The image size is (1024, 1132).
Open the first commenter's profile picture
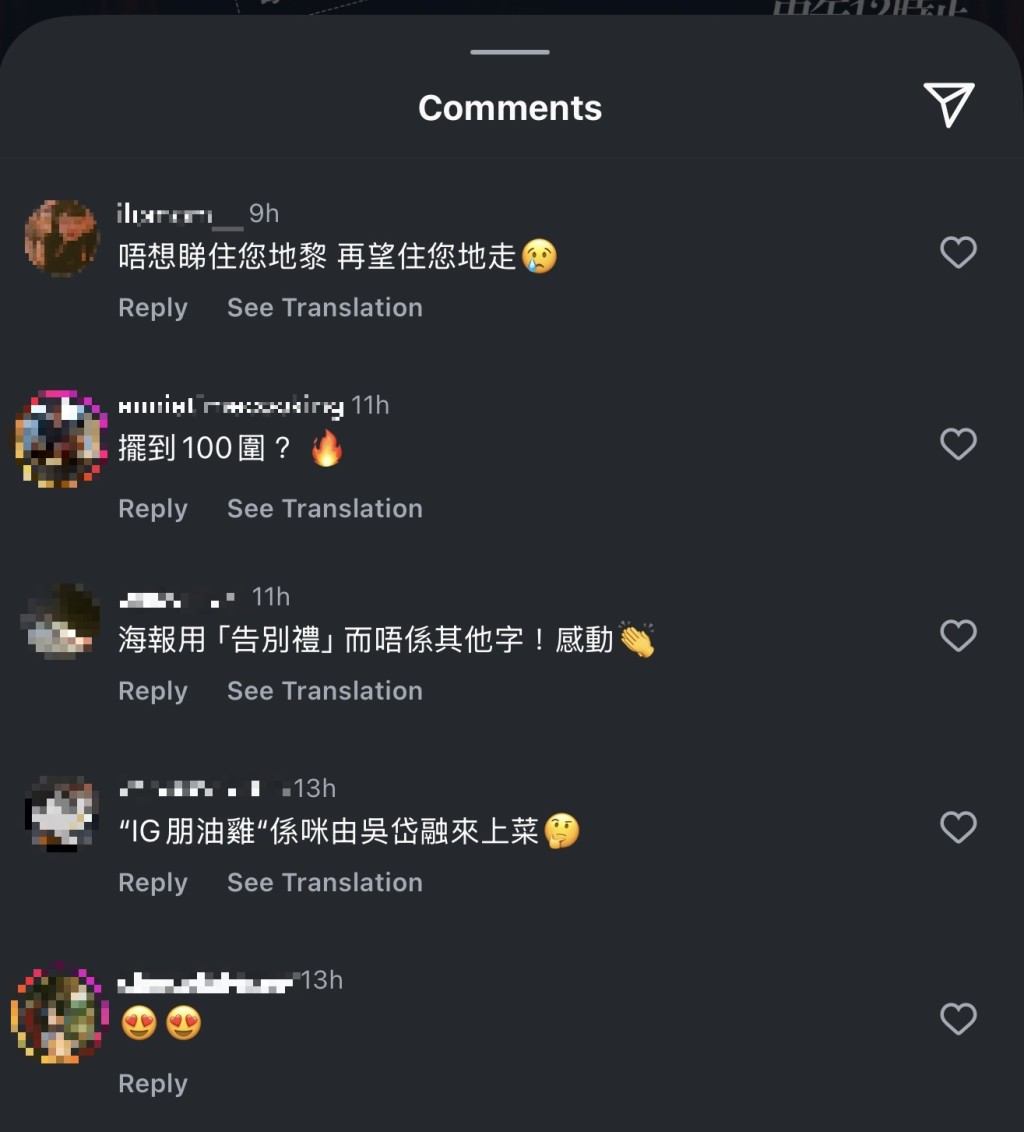[x=61, y=236]
